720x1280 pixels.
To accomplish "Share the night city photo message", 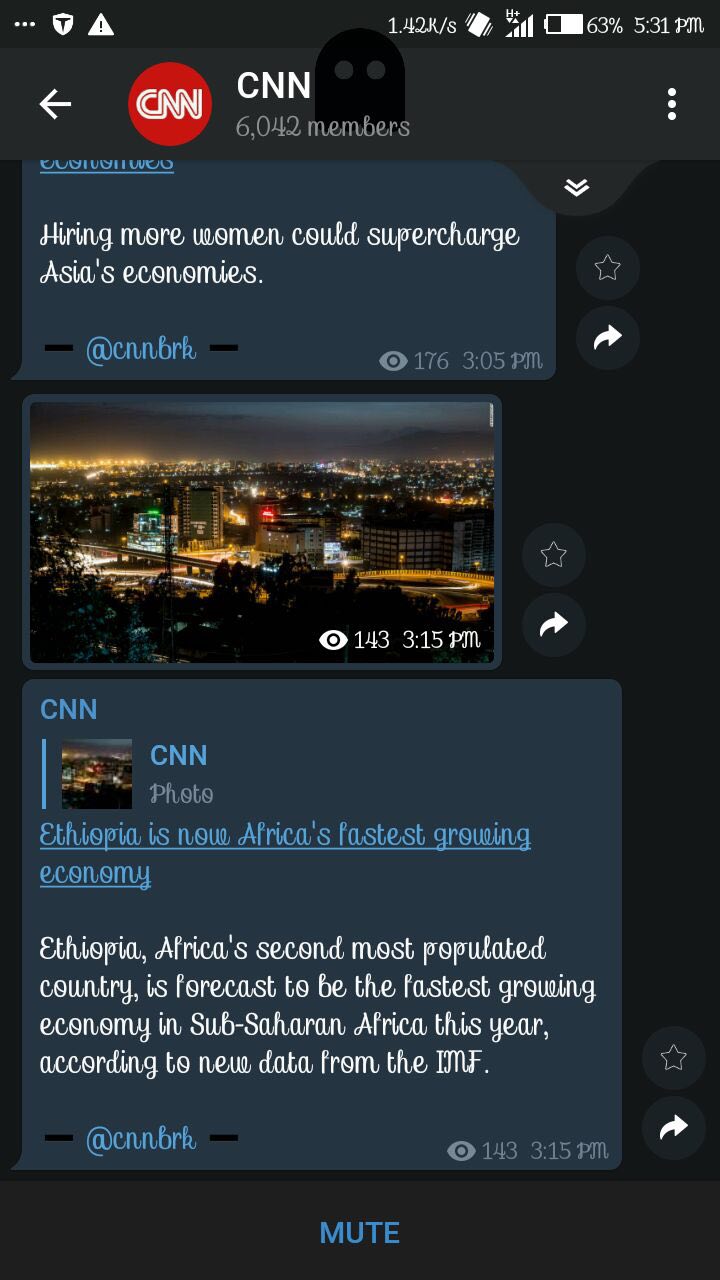I will coord(553,625).
